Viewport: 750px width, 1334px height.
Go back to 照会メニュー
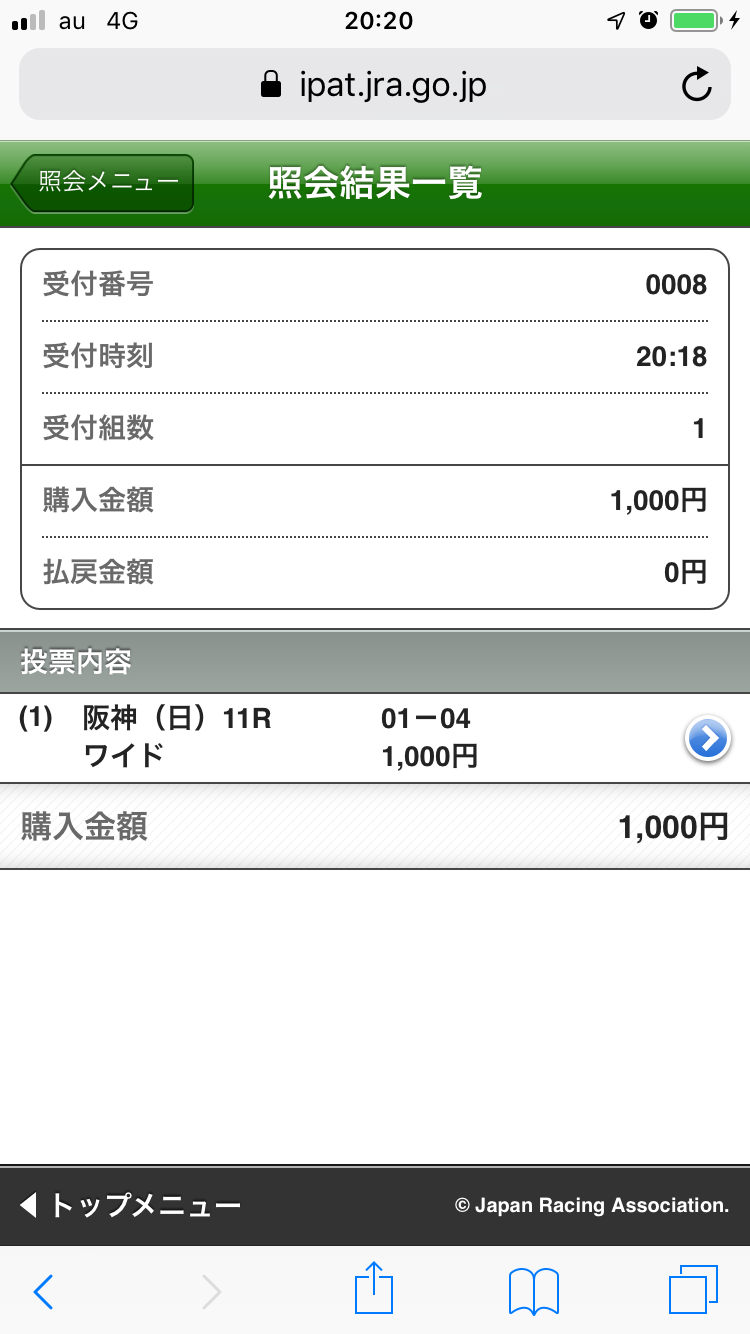tap(103, 183)
